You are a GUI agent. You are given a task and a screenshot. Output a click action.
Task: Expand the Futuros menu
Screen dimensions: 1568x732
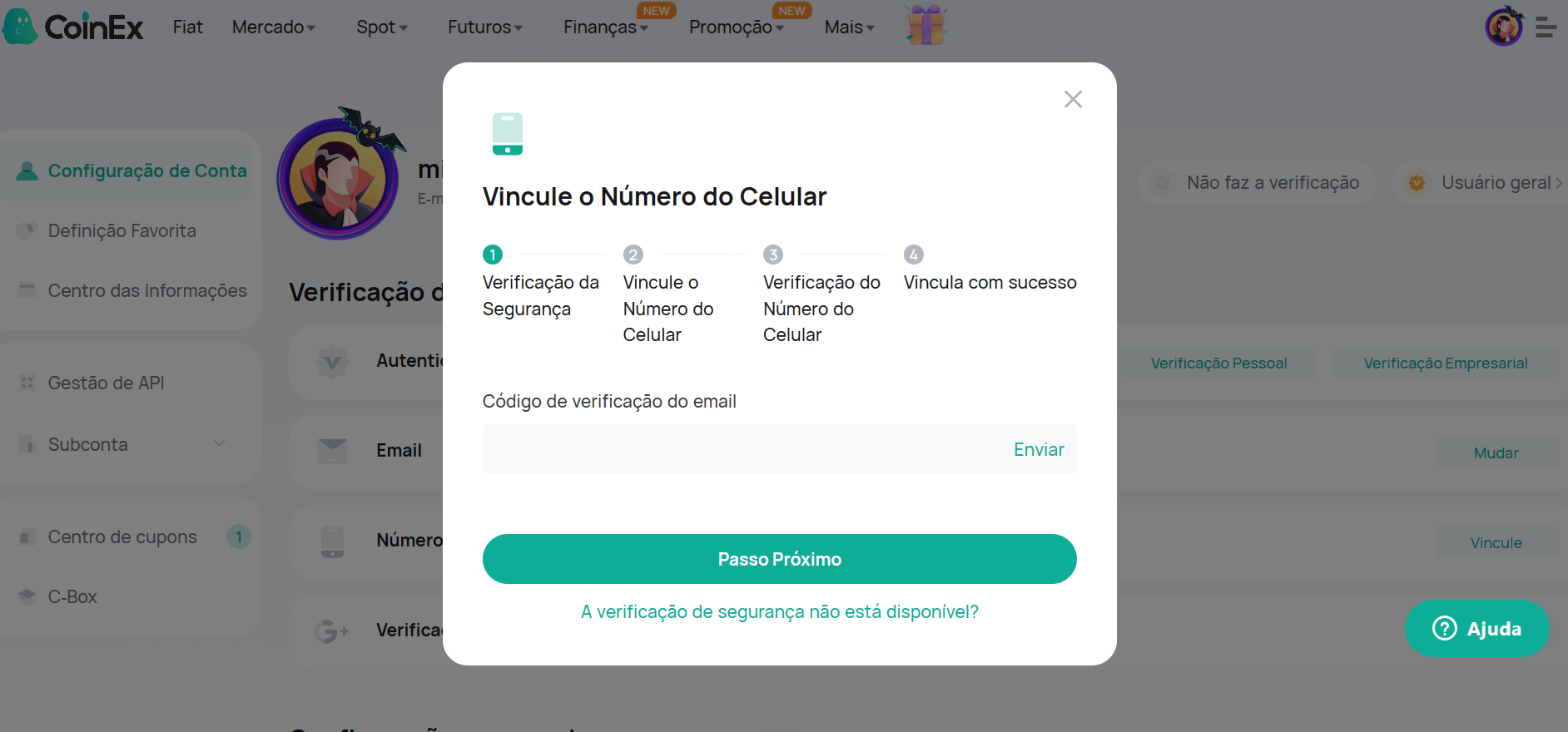pos(484,27)
